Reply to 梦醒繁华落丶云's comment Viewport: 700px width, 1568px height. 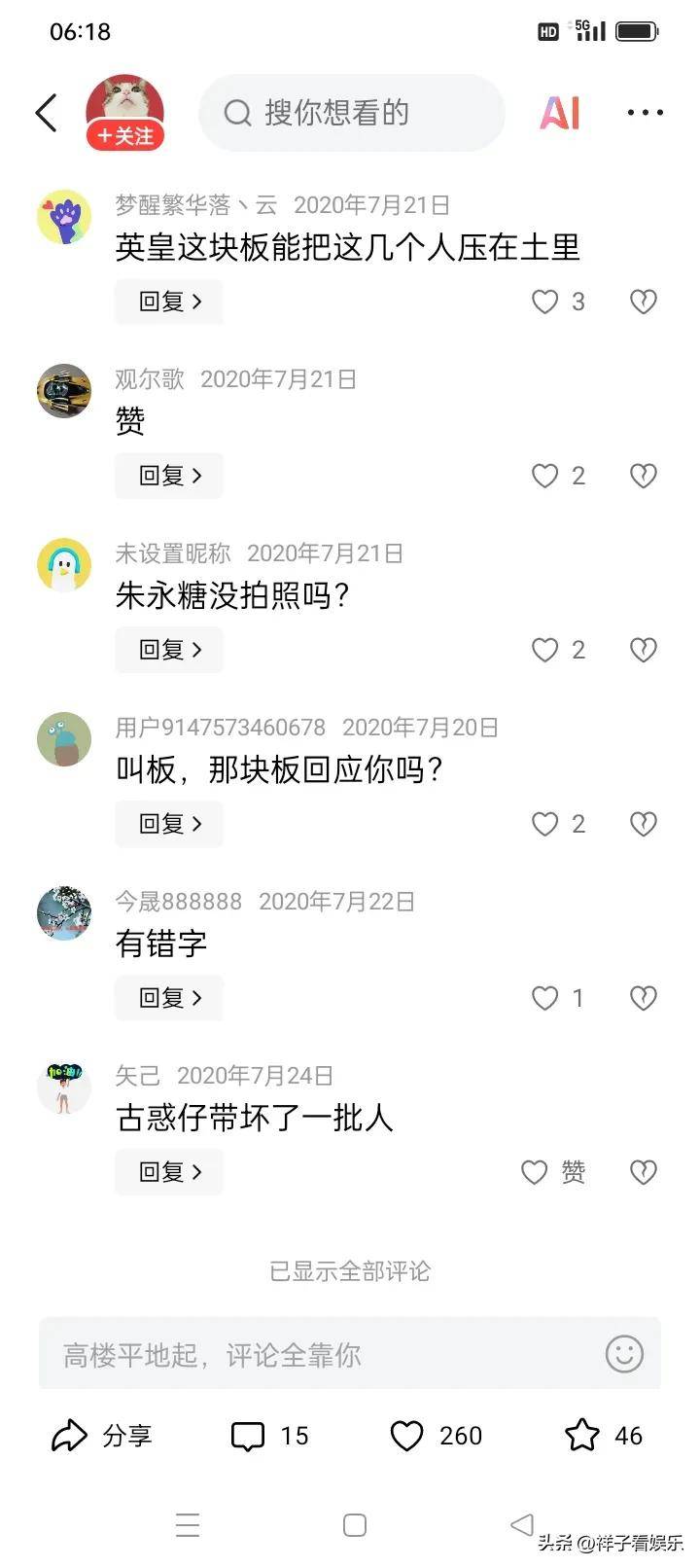point(169,302)
